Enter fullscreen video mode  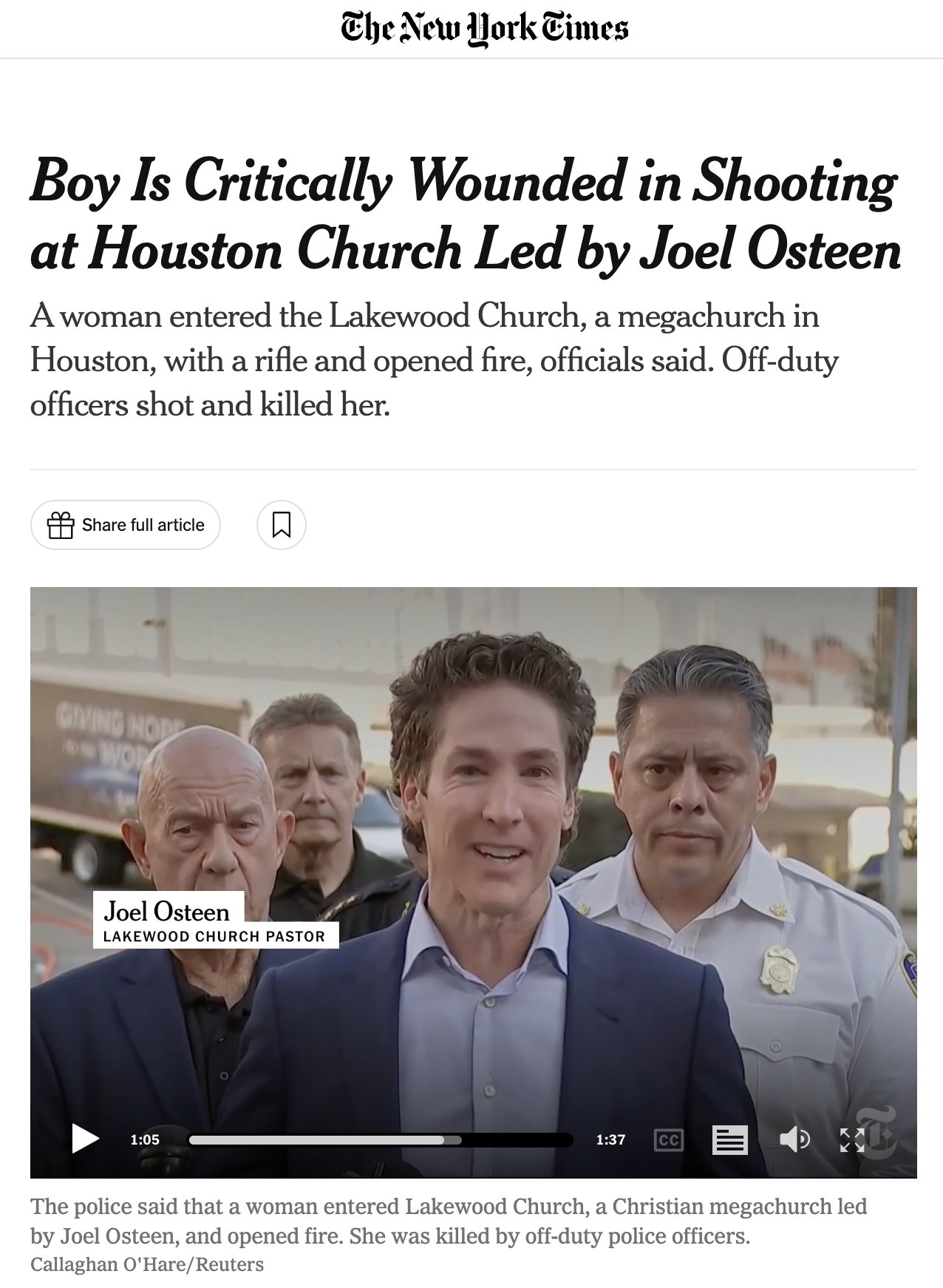852,1140
